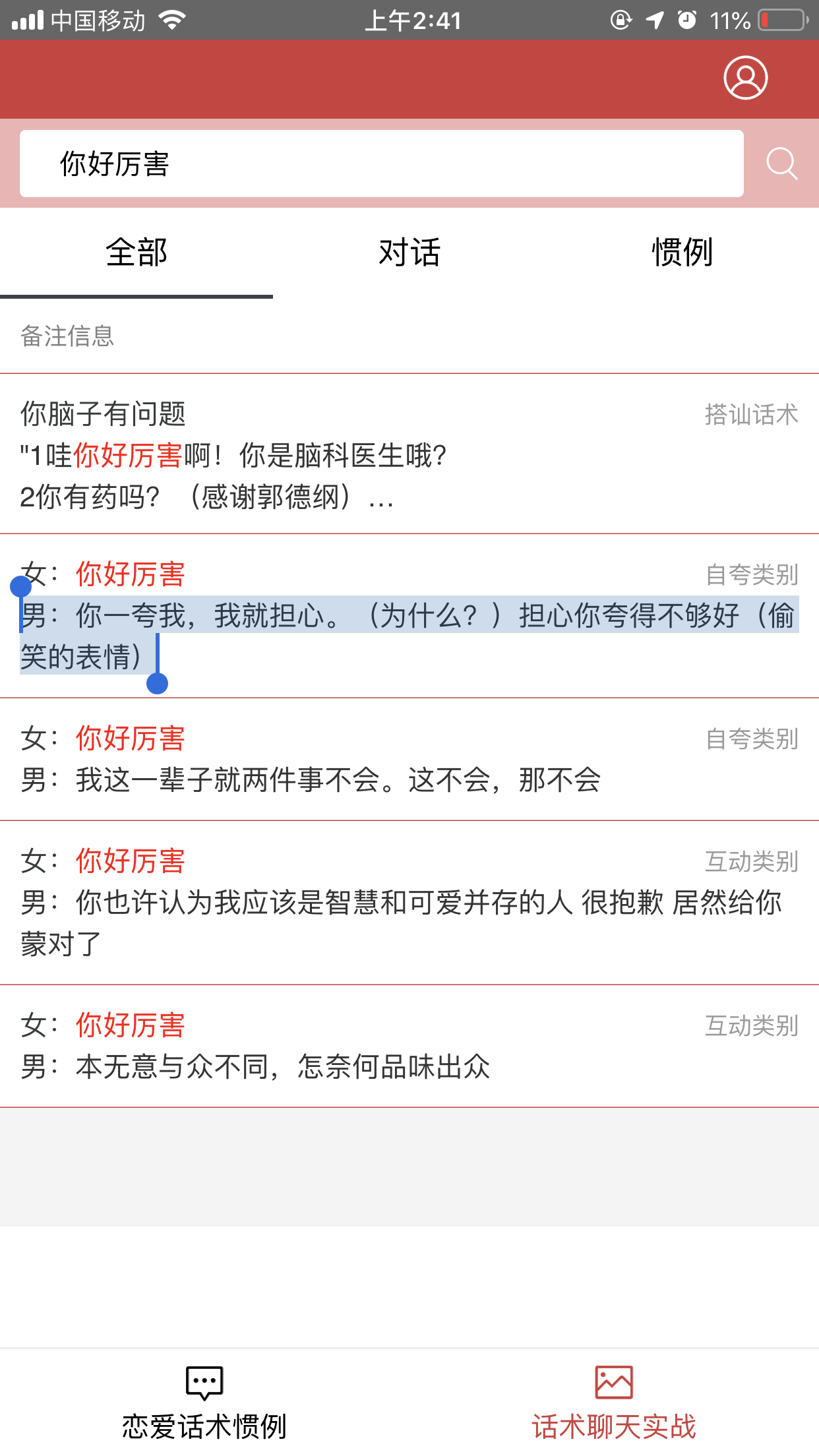
Task: Switch to the 全部 tab
Action: (x=136, y=253)
